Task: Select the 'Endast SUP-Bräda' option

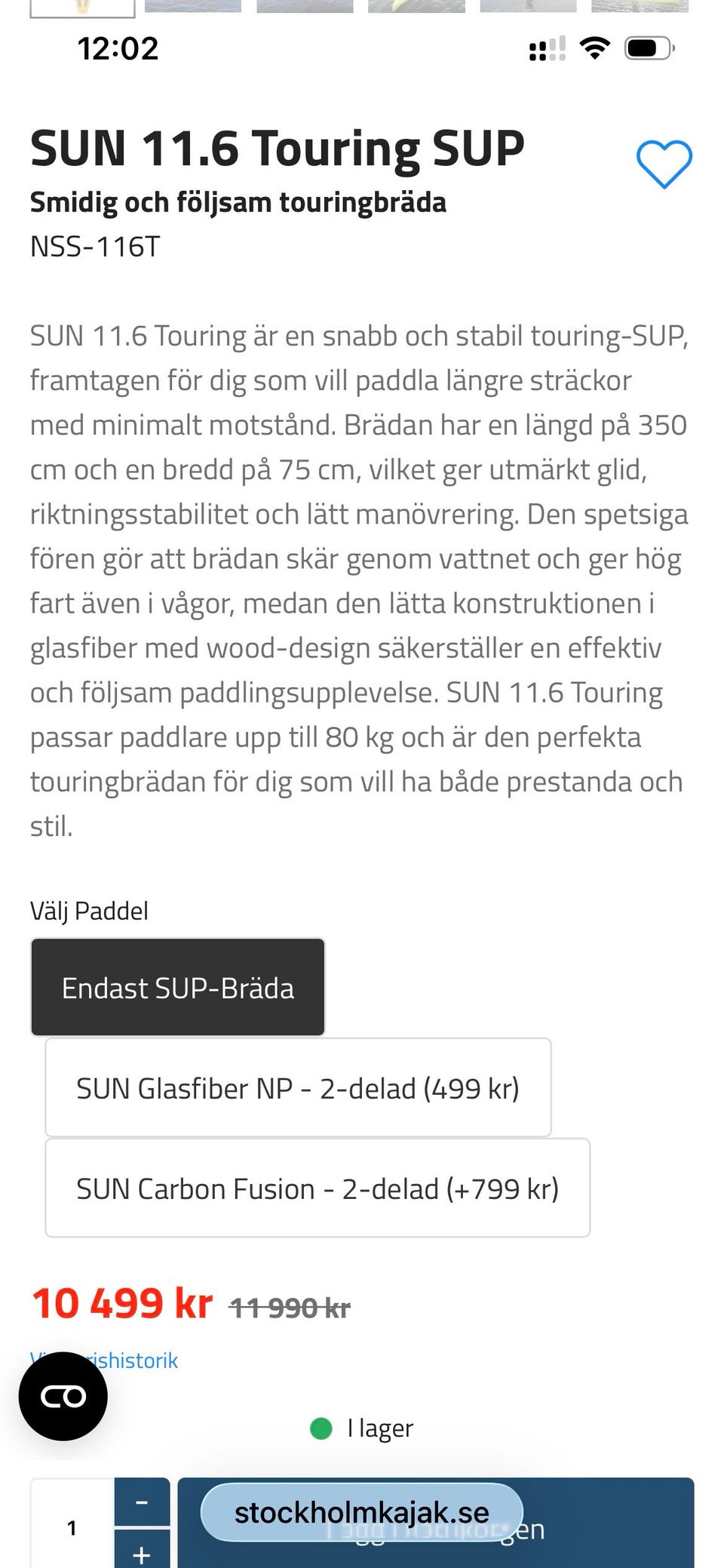Action: tap(177, 986)
